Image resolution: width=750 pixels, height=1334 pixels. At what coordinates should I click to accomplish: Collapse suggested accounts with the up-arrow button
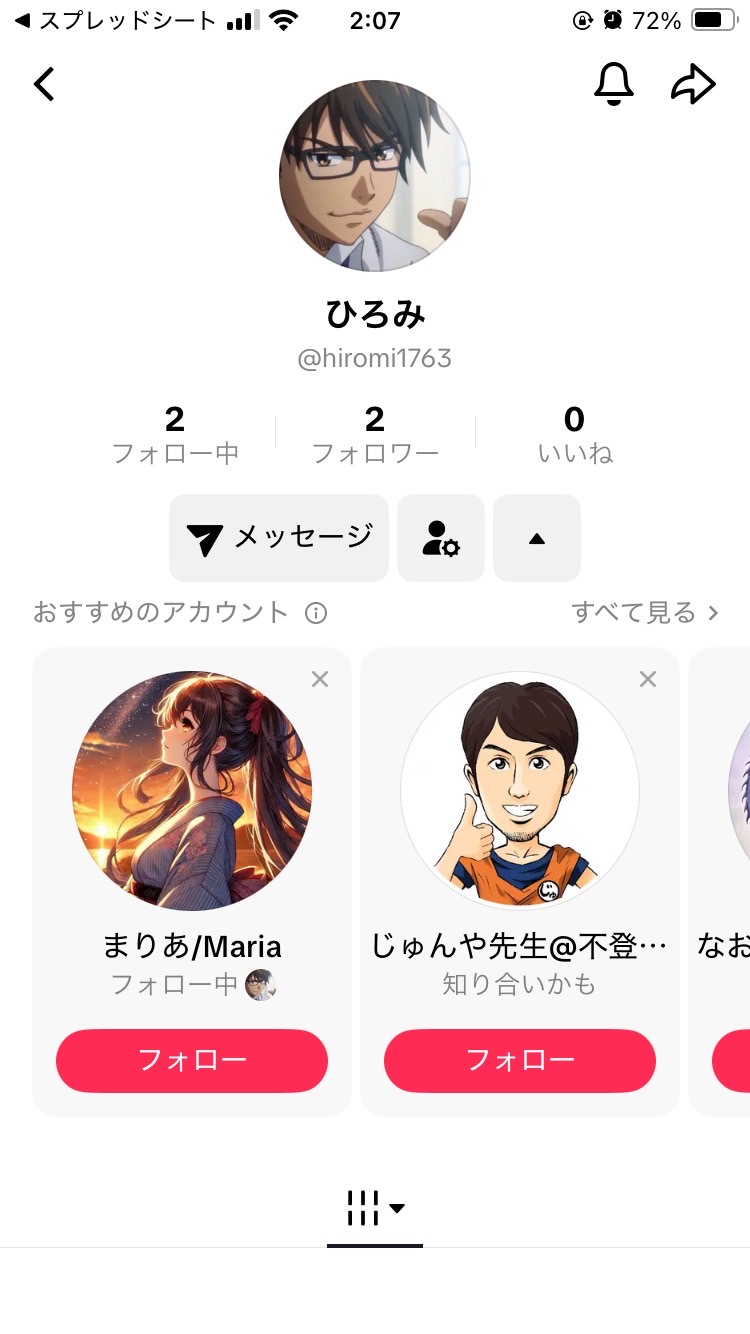537,538
